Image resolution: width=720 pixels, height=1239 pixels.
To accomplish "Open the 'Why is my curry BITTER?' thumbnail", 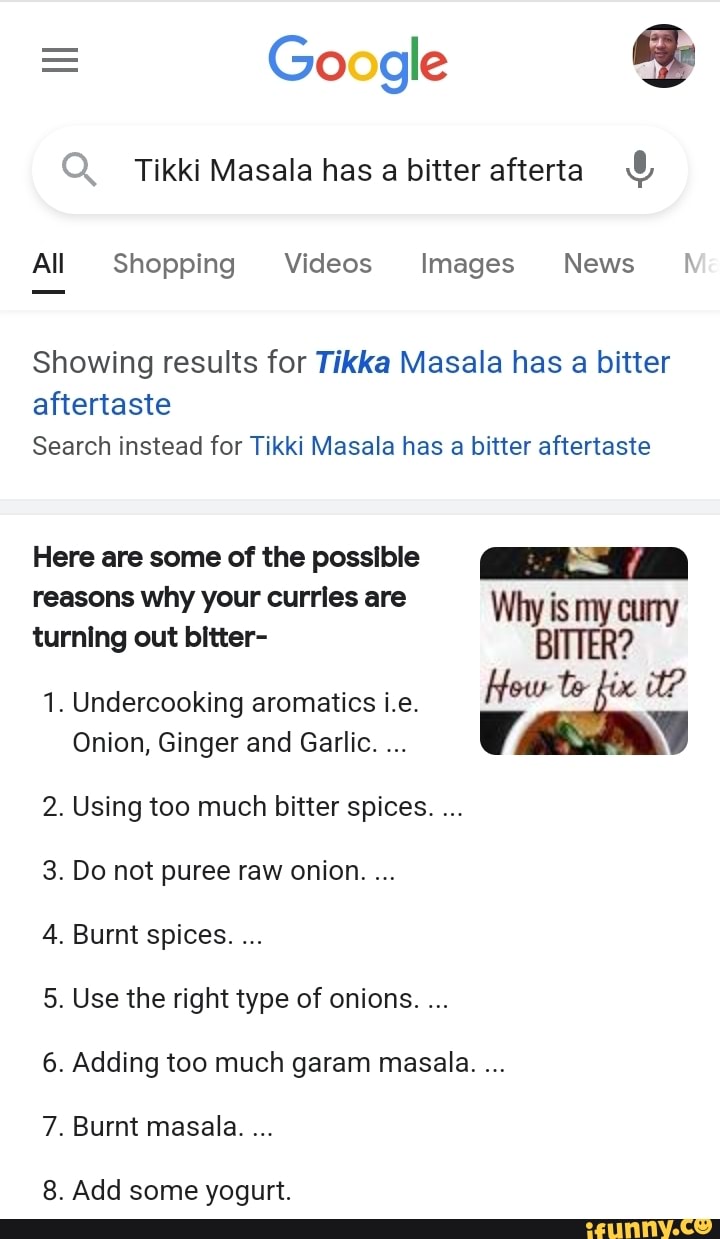I will [584, 651].
